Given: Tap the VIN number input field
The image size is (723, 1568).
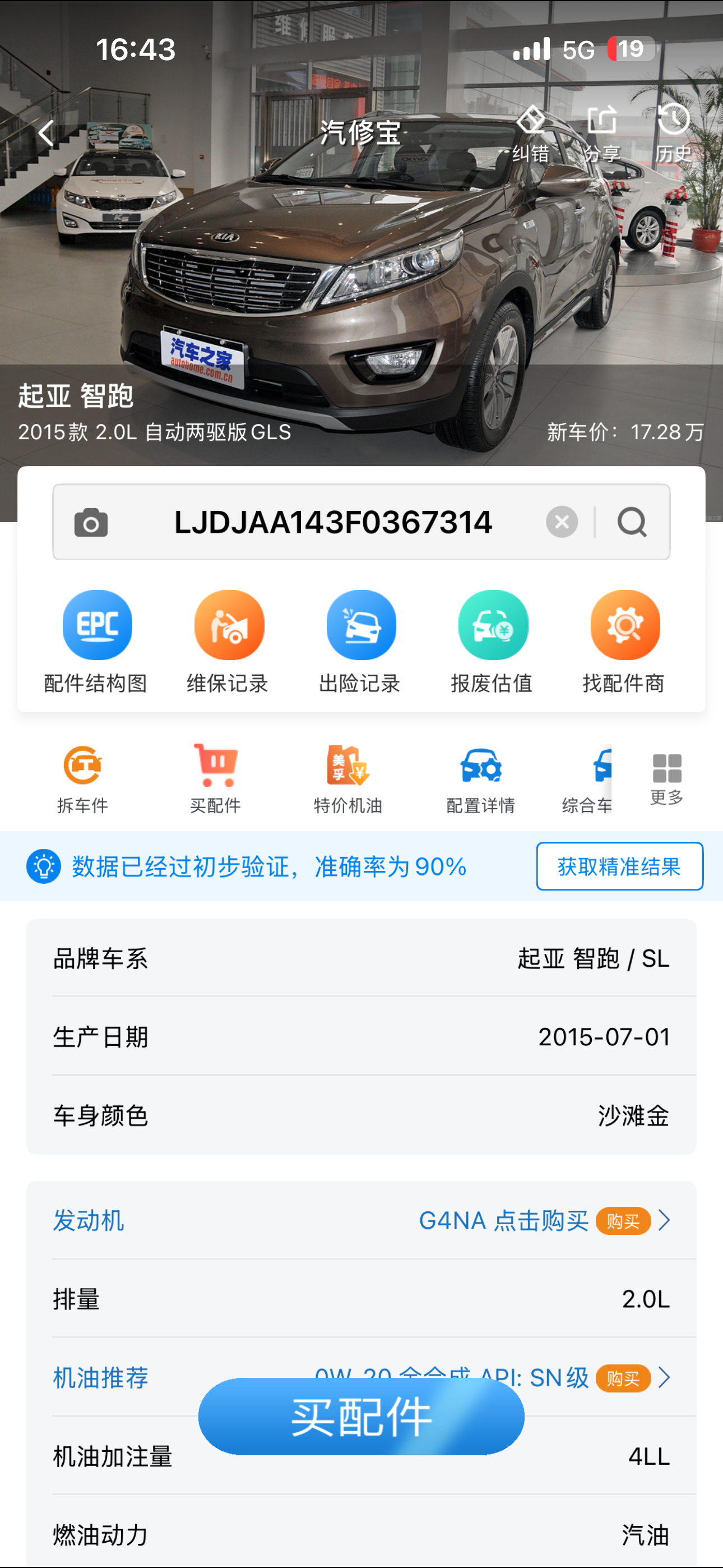Looking at the screenshot, I should point(333,523).
